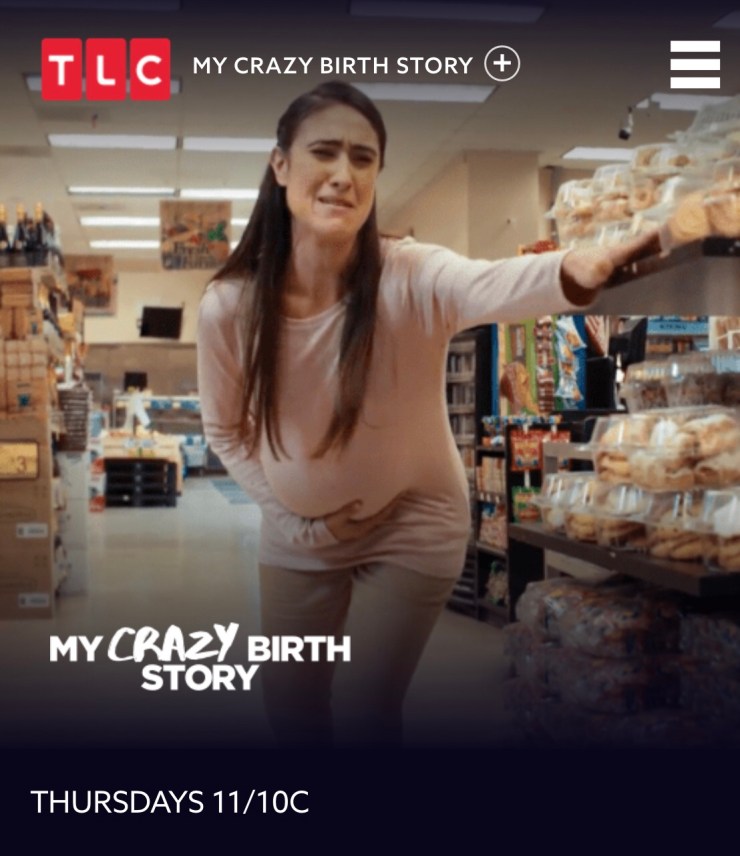
Task: Add My Crazy Birth Story with plus icon
Action: pyautogui.click(x=502, y=65)
